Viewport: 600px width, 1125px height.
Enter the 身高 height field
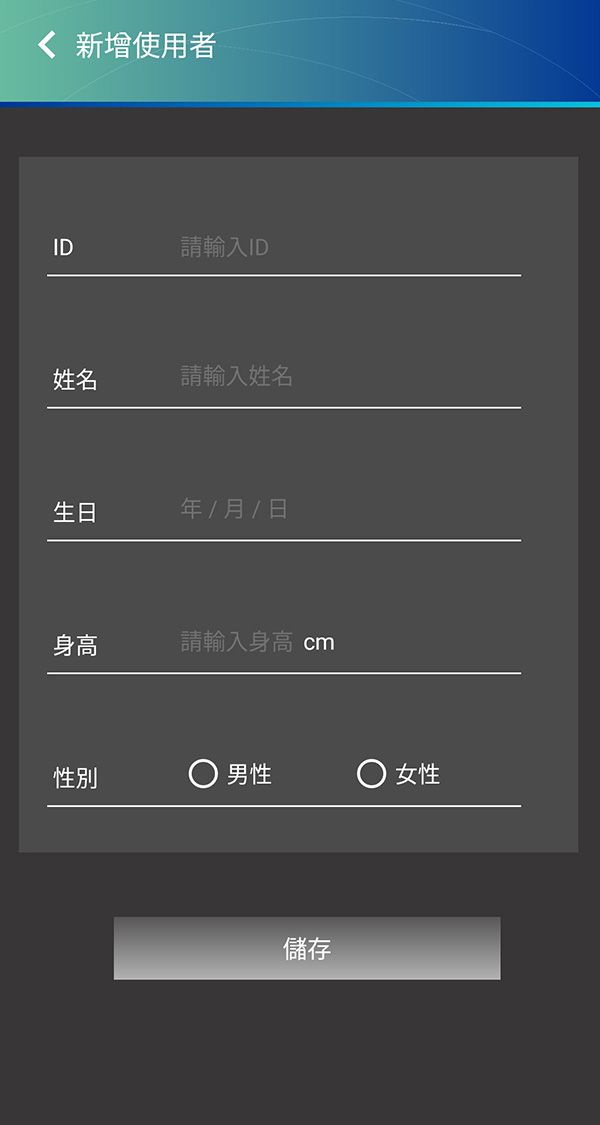(237, 642)
